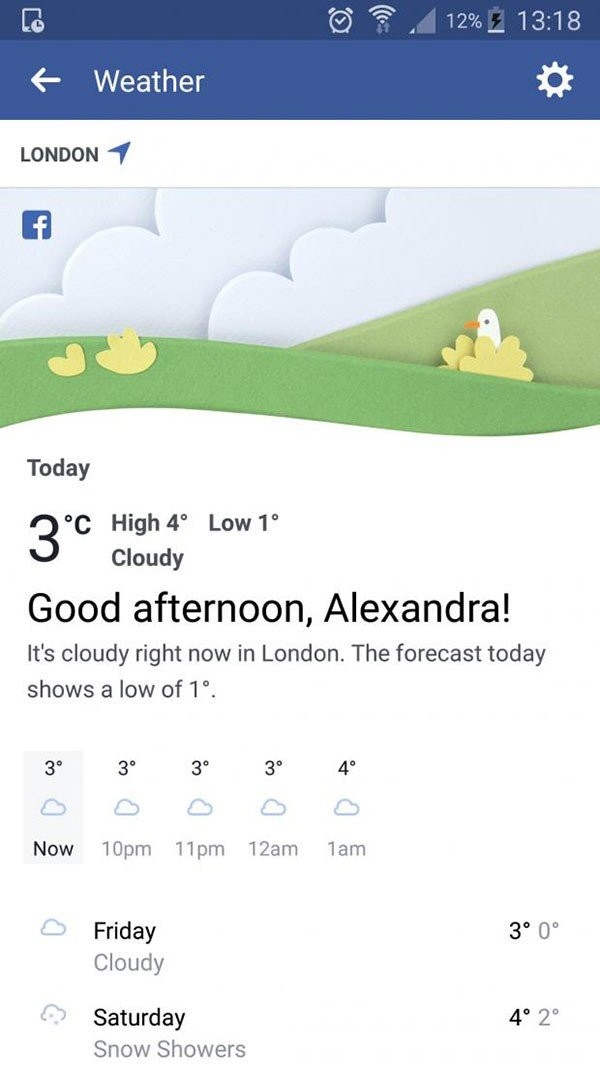Select the 11pm hourly forecast
Screen dimensions: 600x1066
point(200,808)
